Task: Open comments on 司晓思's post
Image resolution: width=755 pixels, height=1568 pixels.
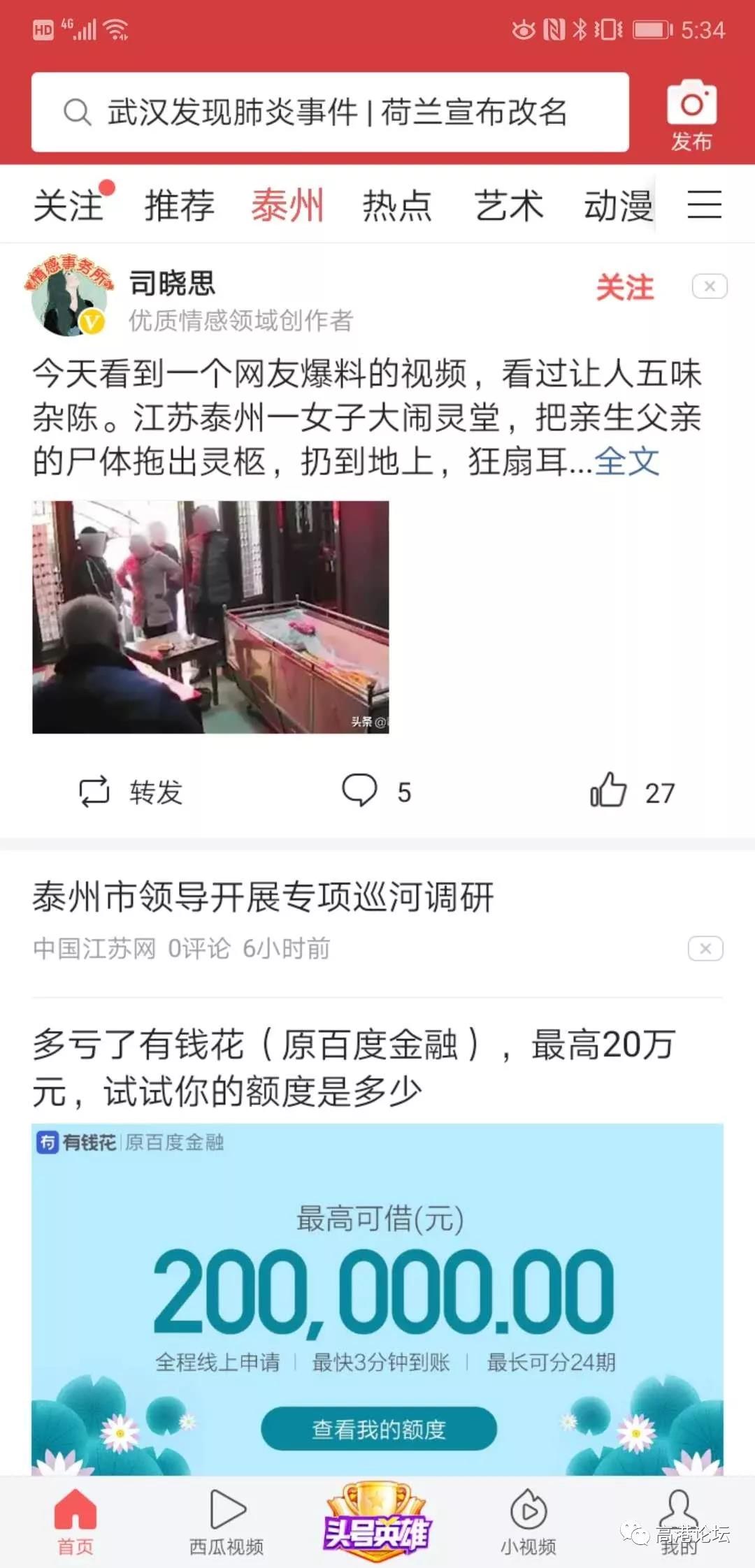Action: point(375,792)
